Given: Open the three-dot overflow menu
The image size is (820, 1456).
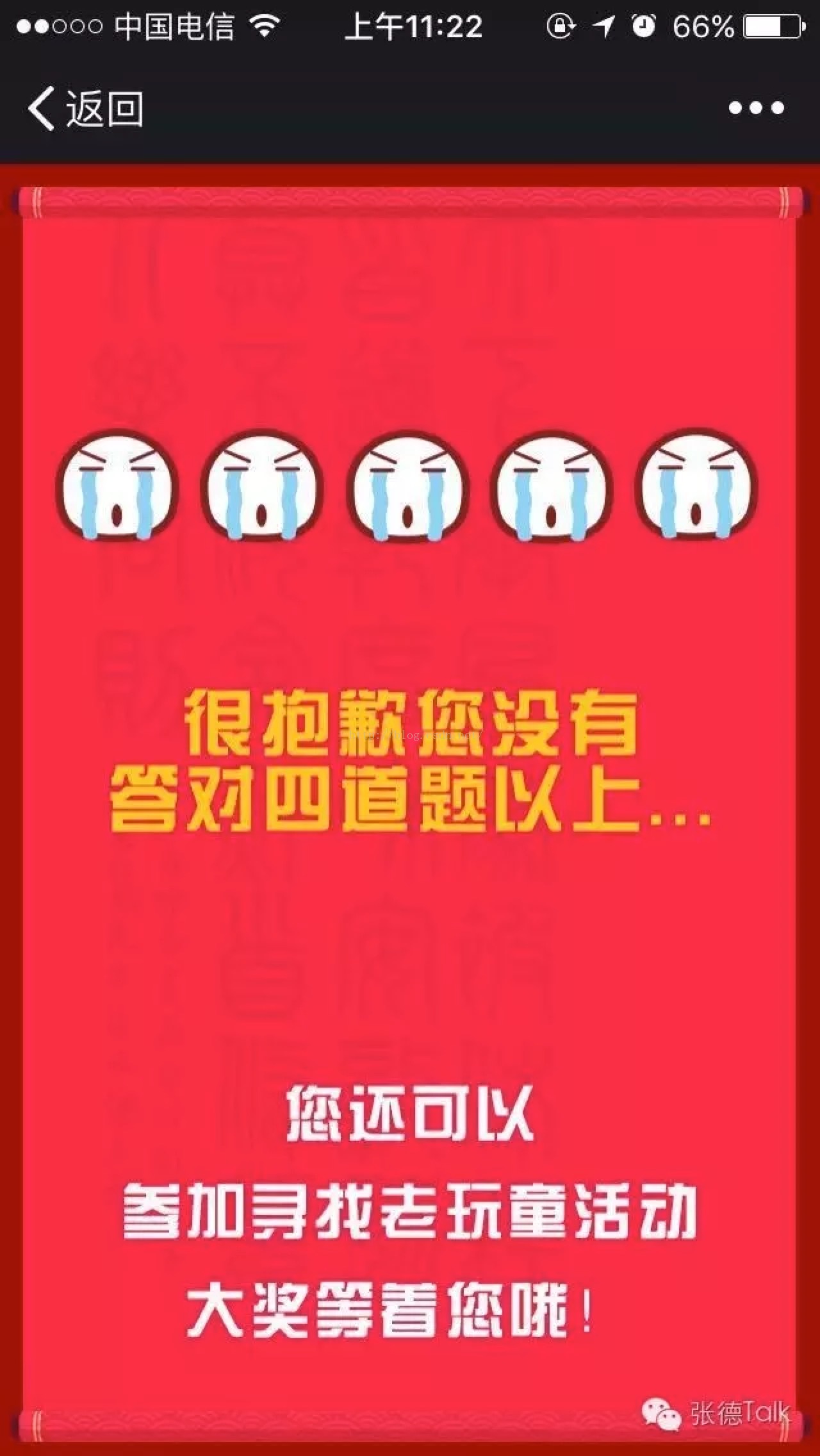Looking at the screenshot, I should [756, 108].
